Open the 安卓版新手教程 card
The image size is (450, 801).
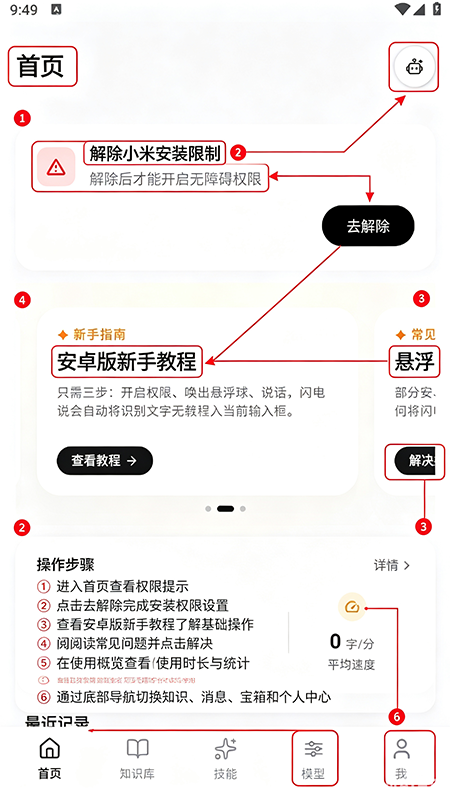coord(197,401)
